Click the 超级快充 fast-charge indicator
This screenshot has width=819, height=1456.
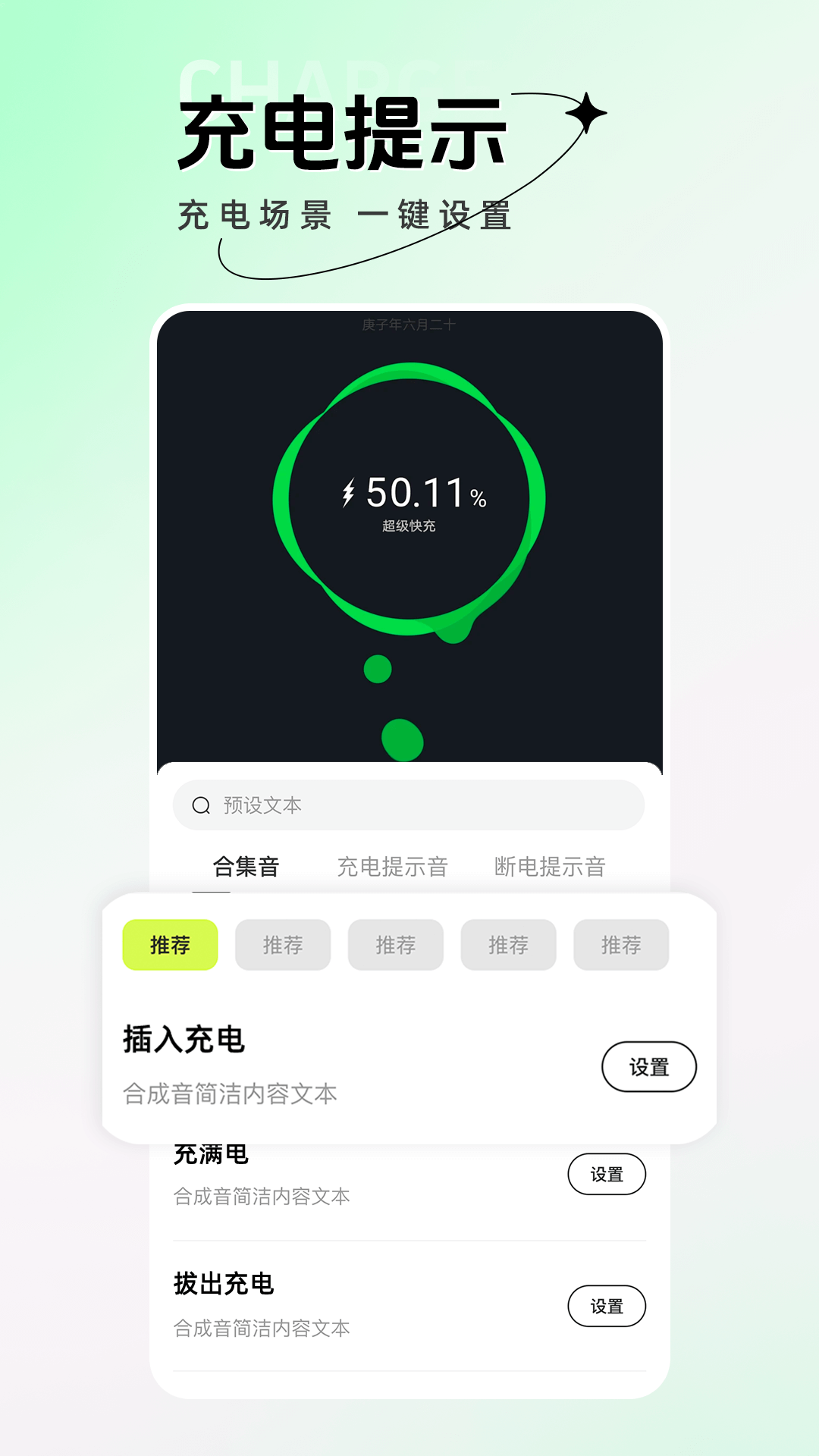point(408,526)
